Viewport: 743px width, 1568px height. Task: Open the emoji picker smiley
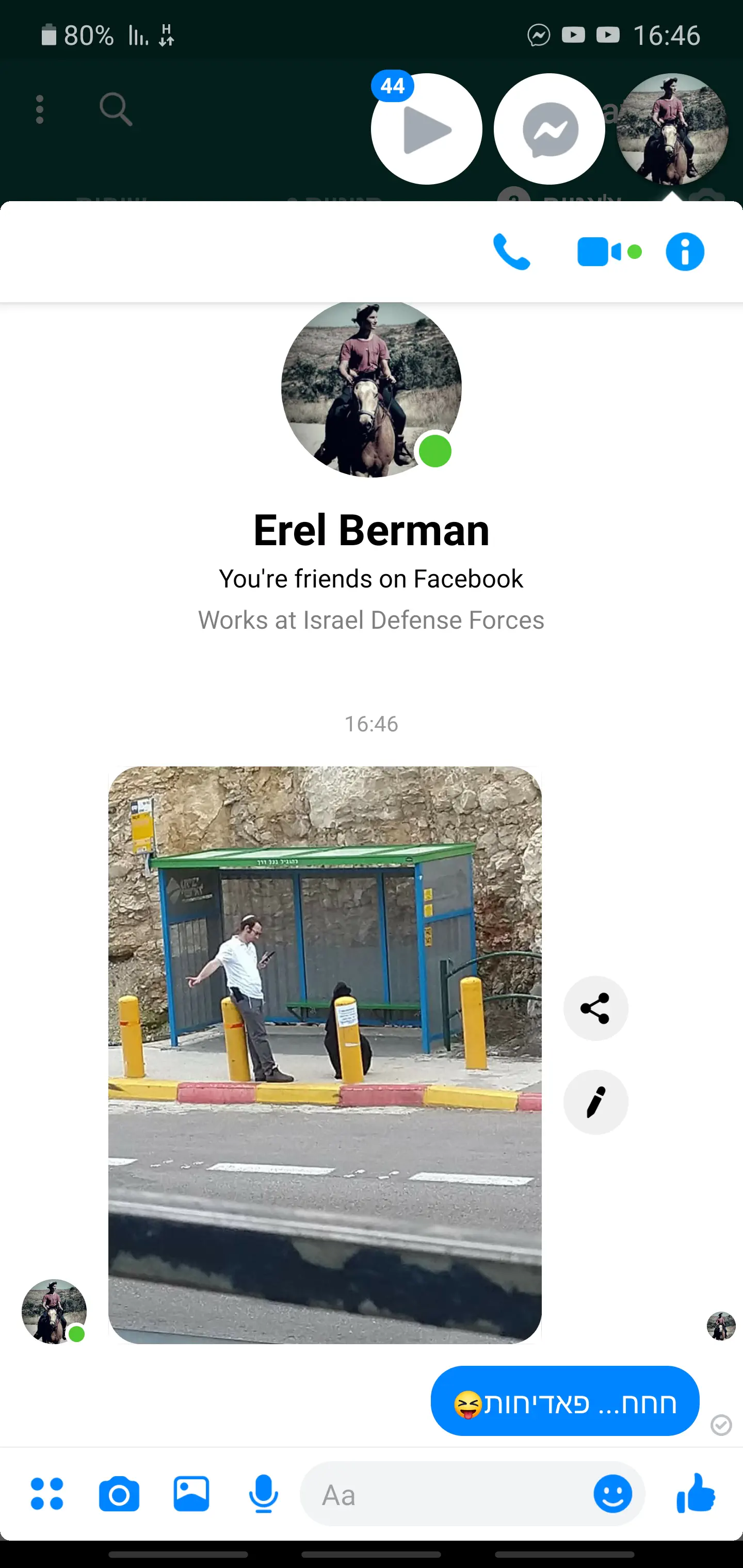tap(612, 1494)
